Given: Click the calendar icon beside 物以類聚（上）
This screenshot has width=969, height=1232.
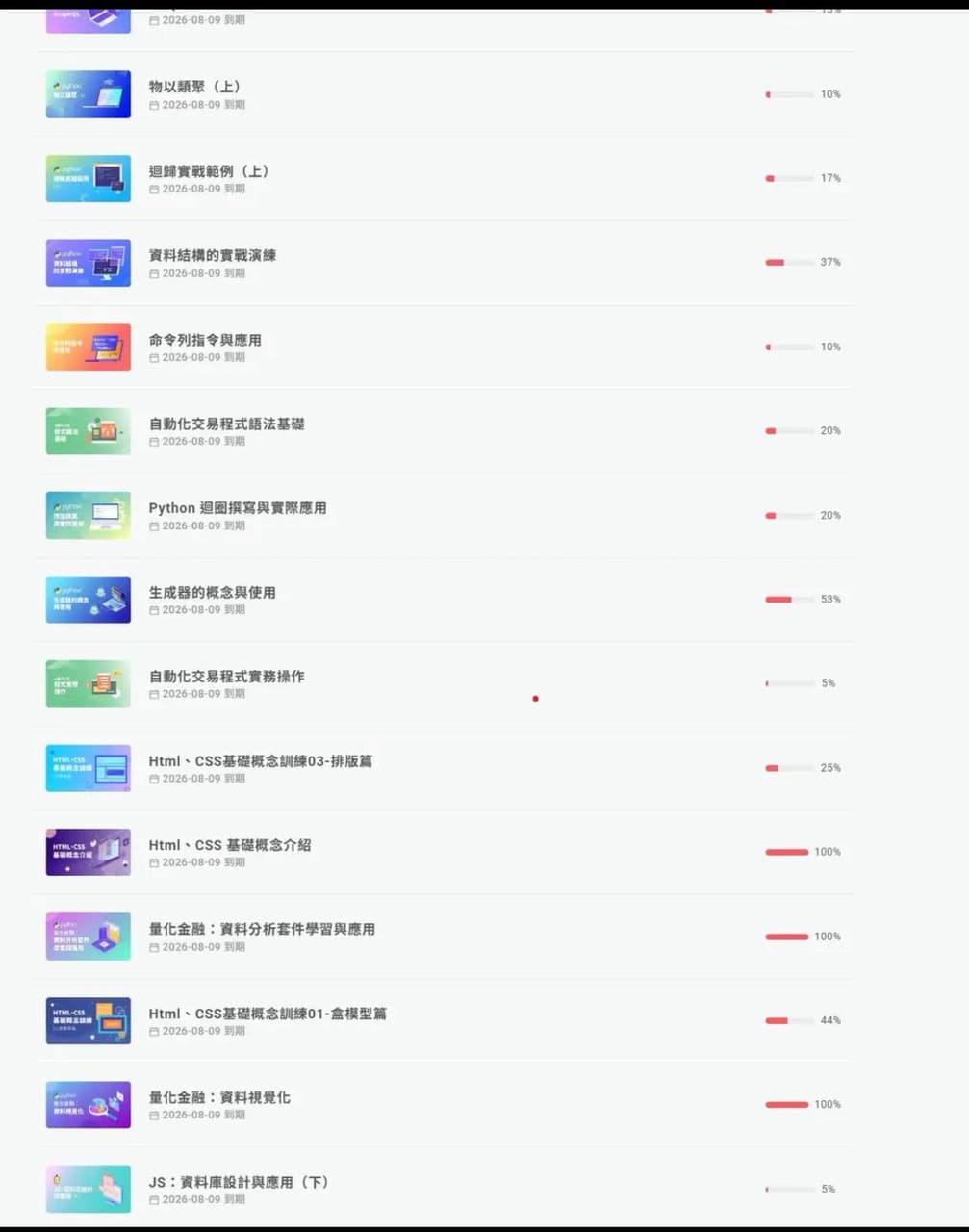Looking at the screenshot, I should 155,105.
